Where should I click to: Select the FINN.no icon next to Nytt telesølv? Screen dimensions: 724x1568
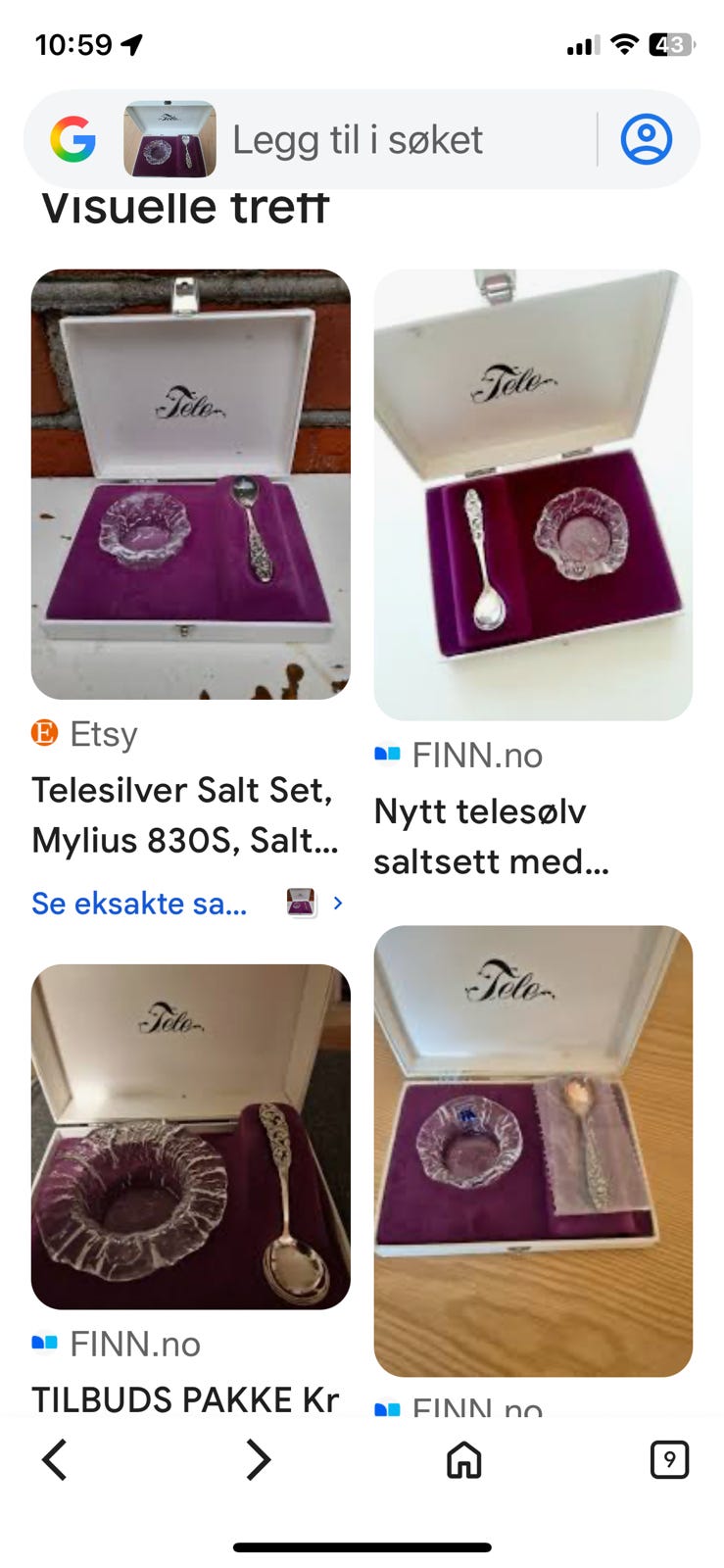(x=386, y=755)
